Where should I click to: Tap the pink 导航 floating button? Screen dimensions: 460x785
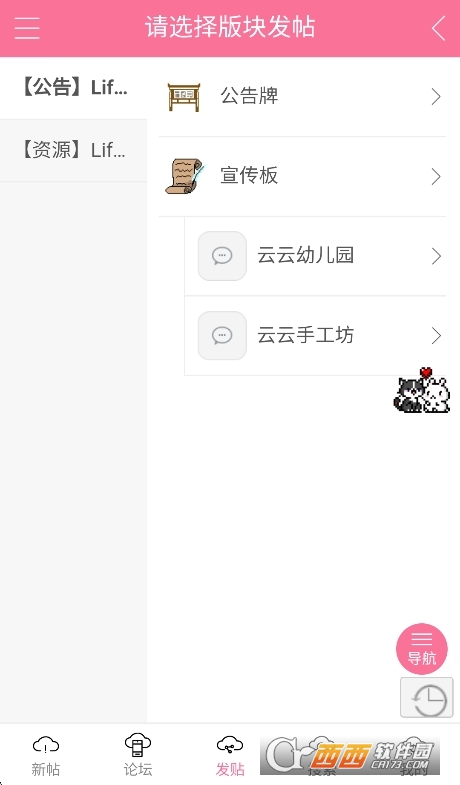coord(421,648)
